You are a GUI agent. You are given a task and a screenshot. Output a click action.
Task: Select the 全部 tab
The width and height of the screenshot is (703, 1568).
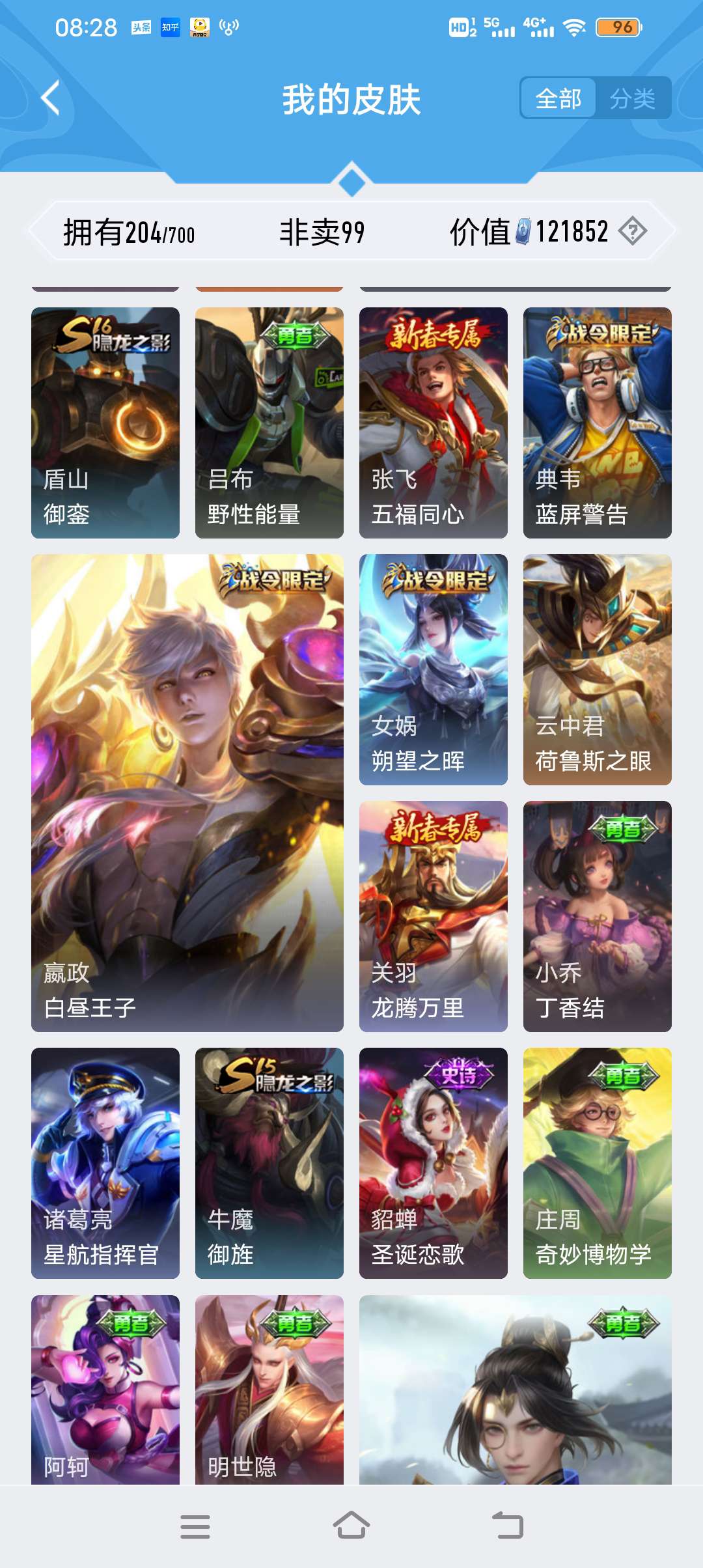coord(558,99)
